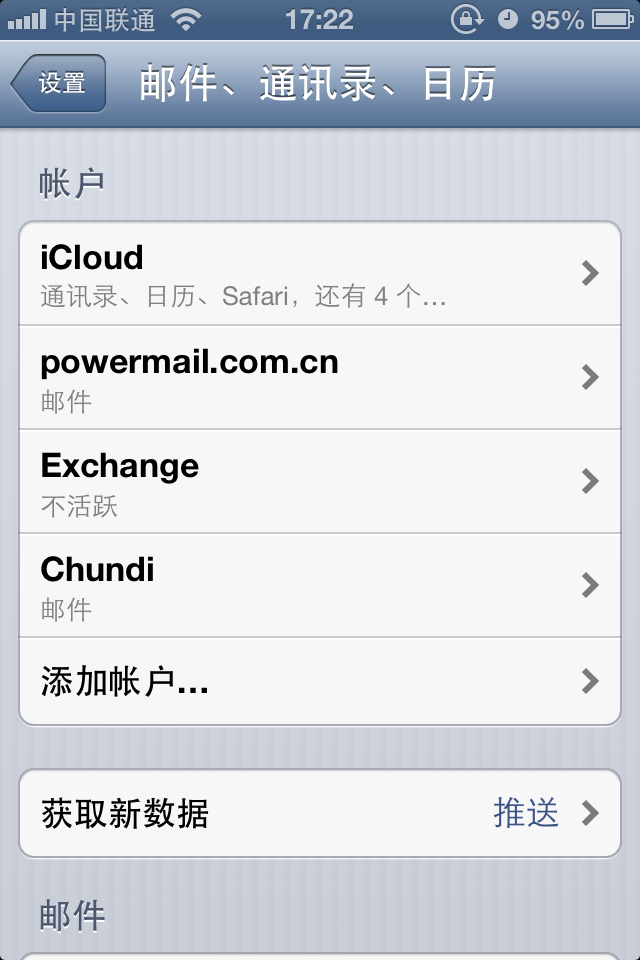
Task: Open the iCloud account settings
Action: (320, 273)
